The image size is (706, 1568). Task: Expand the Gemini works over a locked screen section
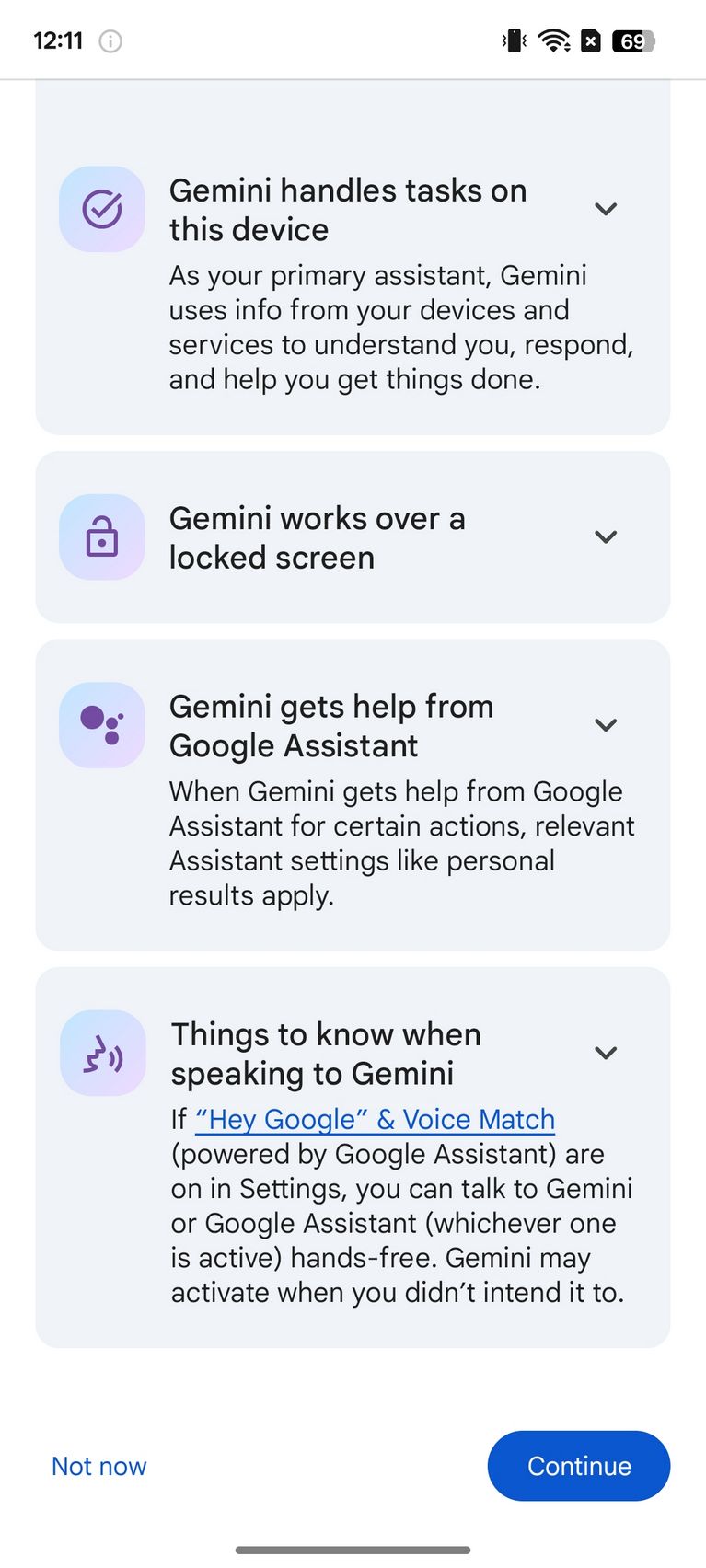[606, 536]
